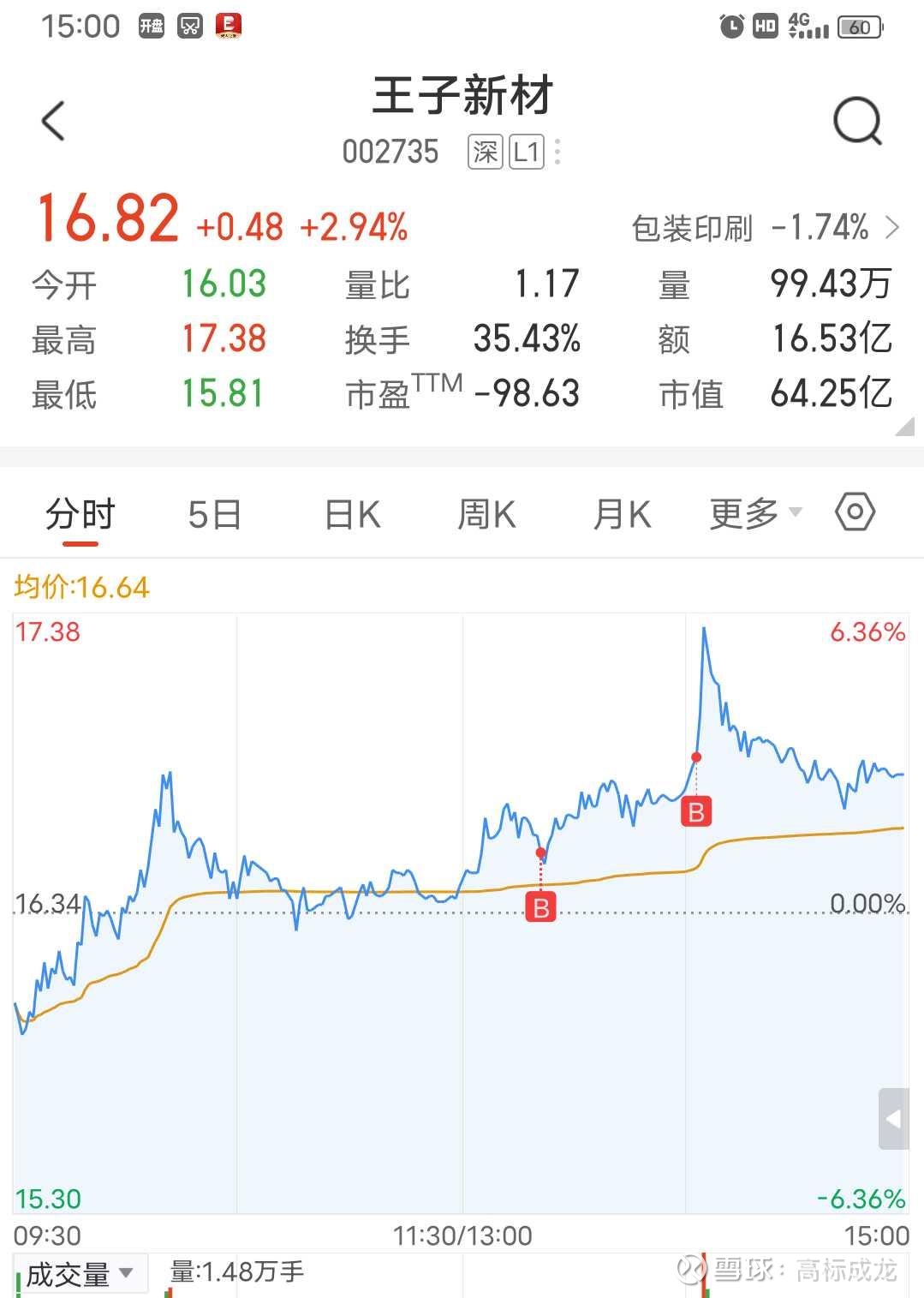This screenshot has height=1298, width=924.
Task: Tap the three-dot menu beside the L1 badge
Action: (558, 151)
